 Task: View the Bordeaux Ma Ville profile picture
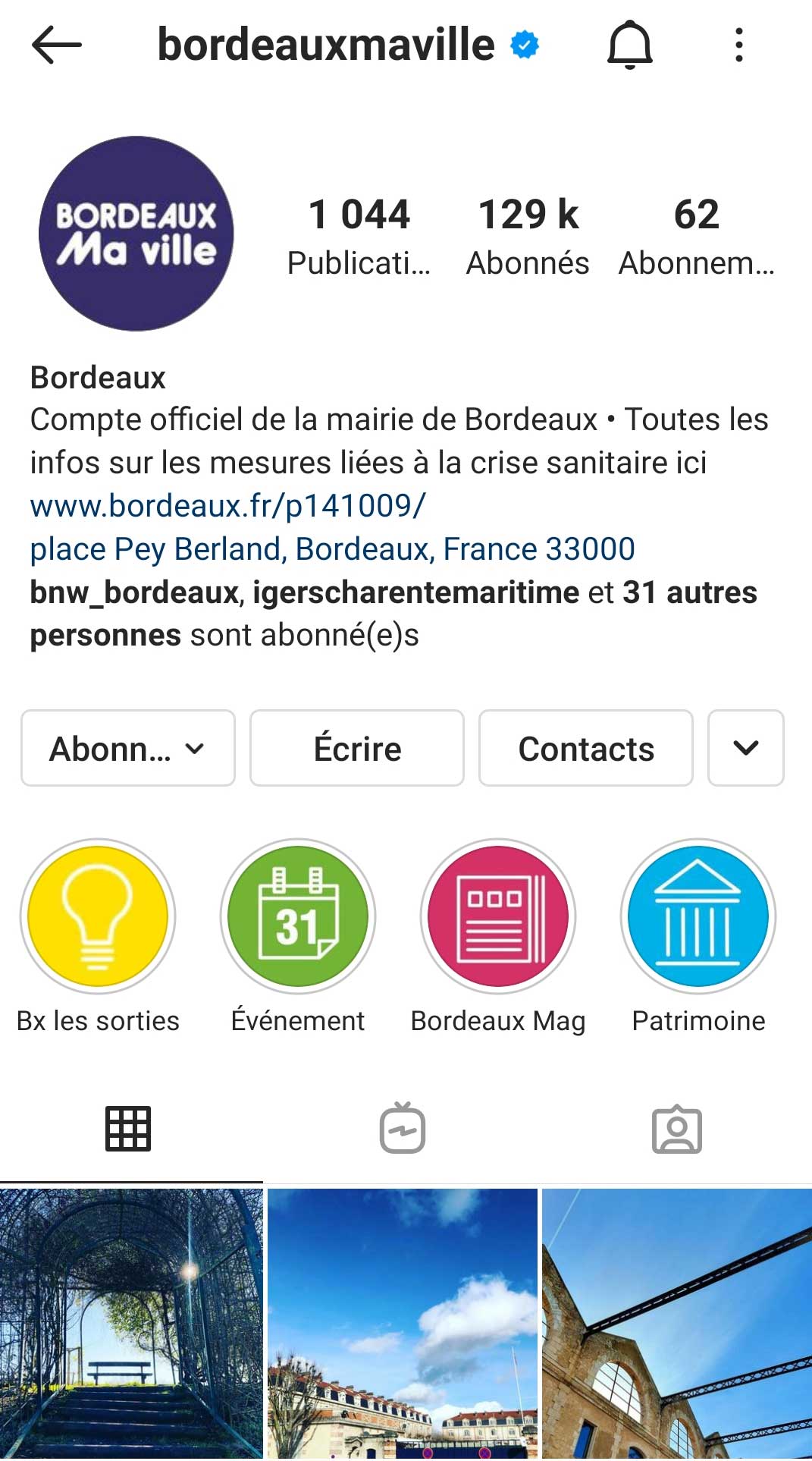136,234
